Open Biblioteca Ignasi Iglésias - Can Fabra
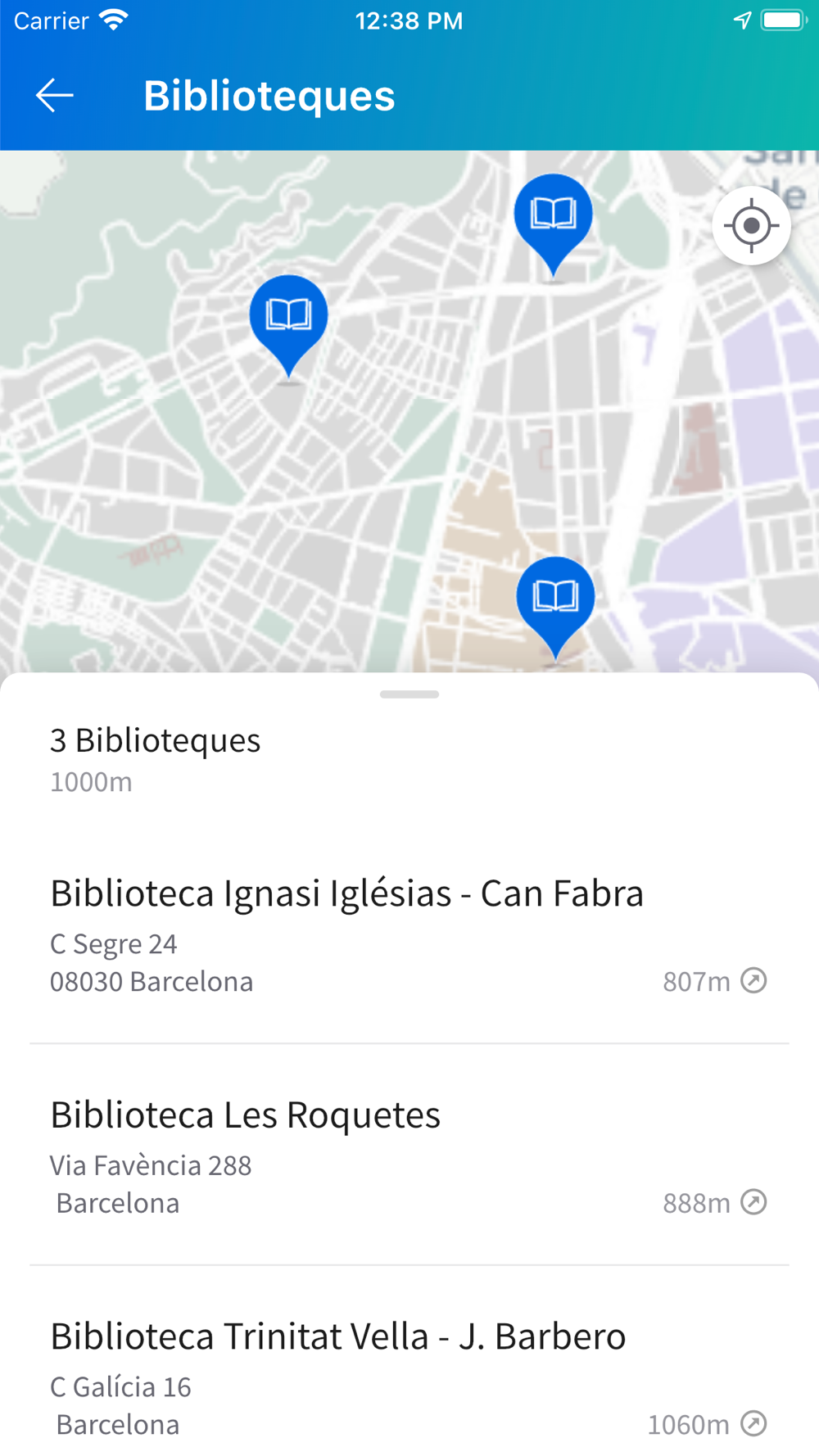This screenshot has height=1456, width=819. (x=409, y=934)
